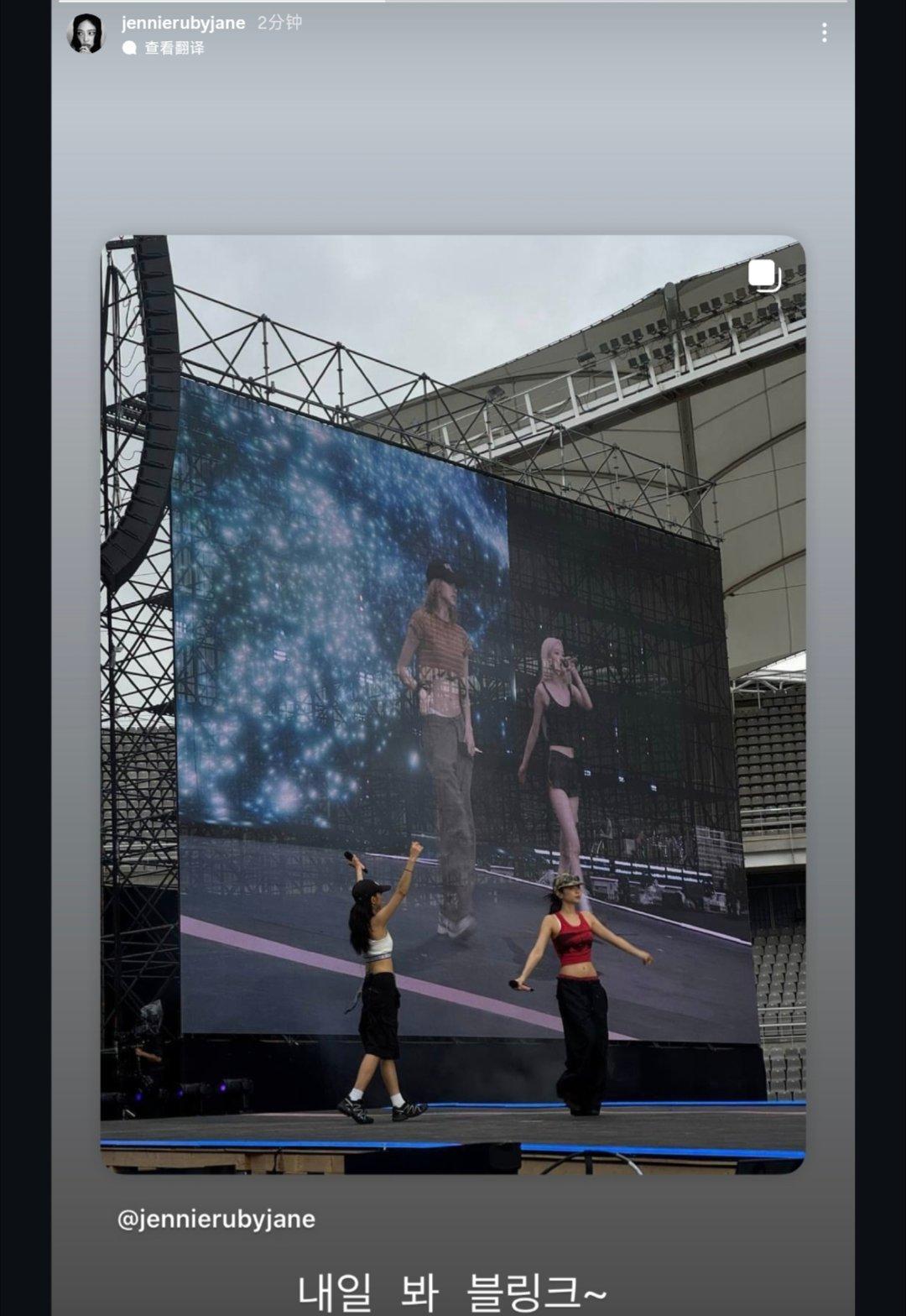Open the jennierubyjane username at top

pos(183,23)
